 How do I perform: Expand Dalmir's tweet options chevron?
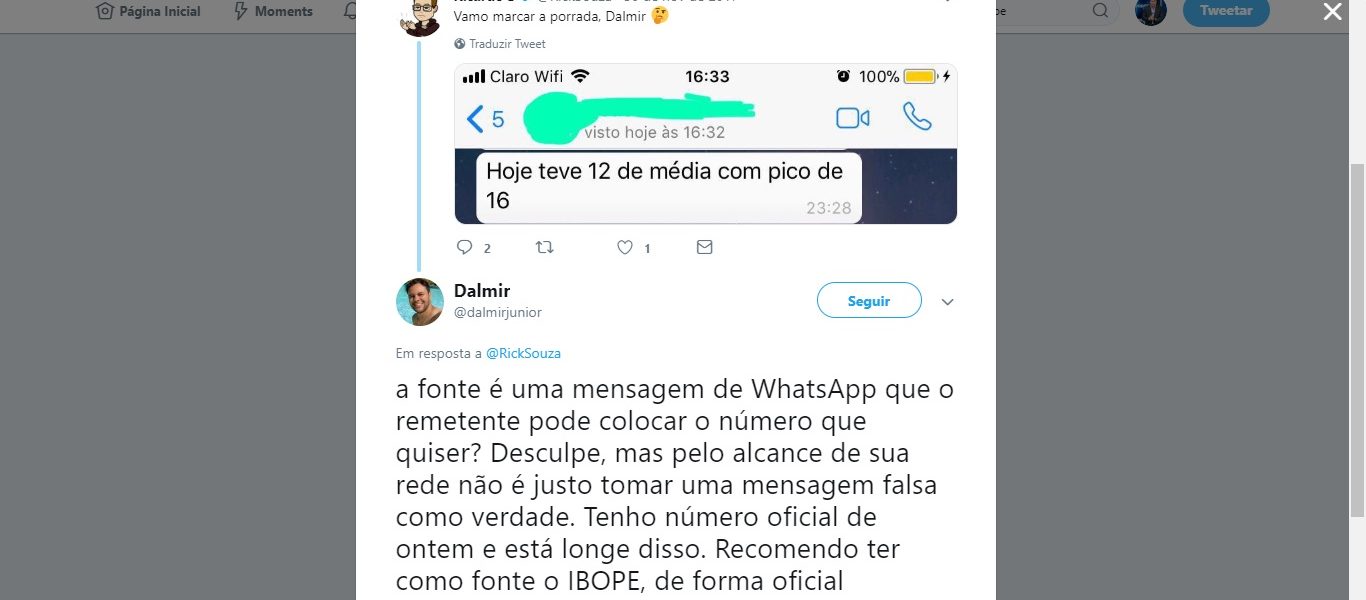click(947, 302)
